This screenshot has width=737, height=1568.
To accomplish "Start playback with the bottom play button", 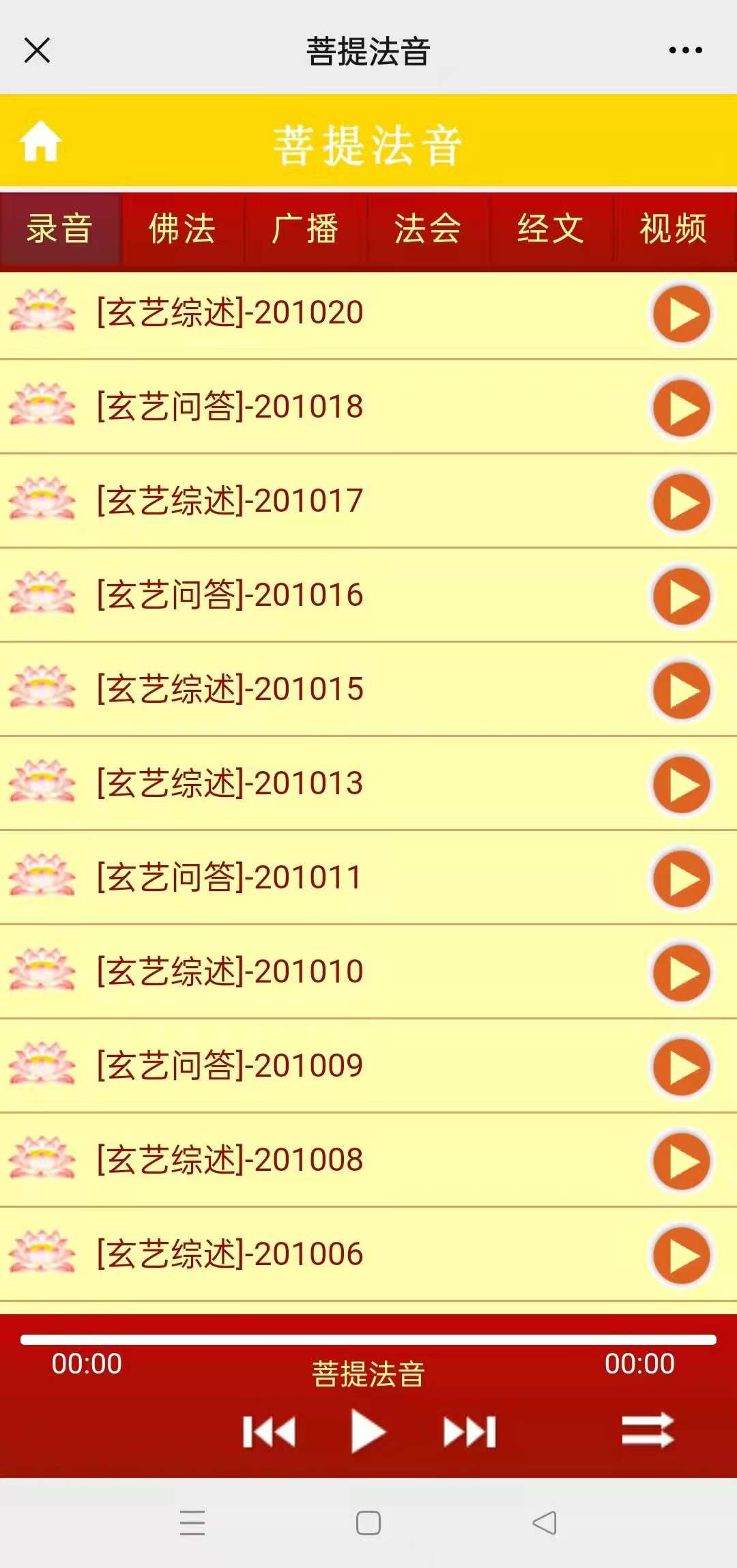I will point(369,1432).
